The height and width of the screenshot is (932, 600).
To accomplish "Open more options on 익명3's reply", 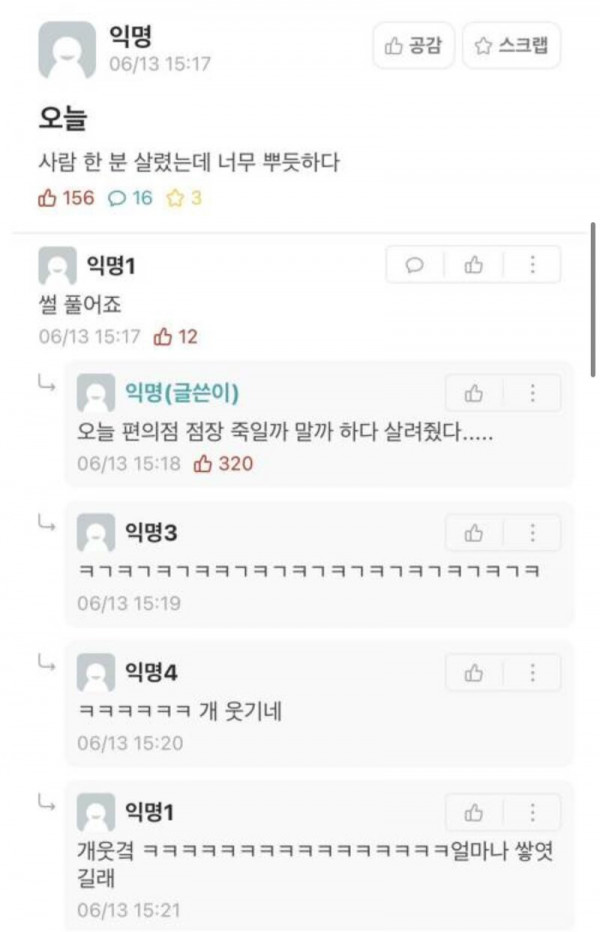I will point(532,533).
